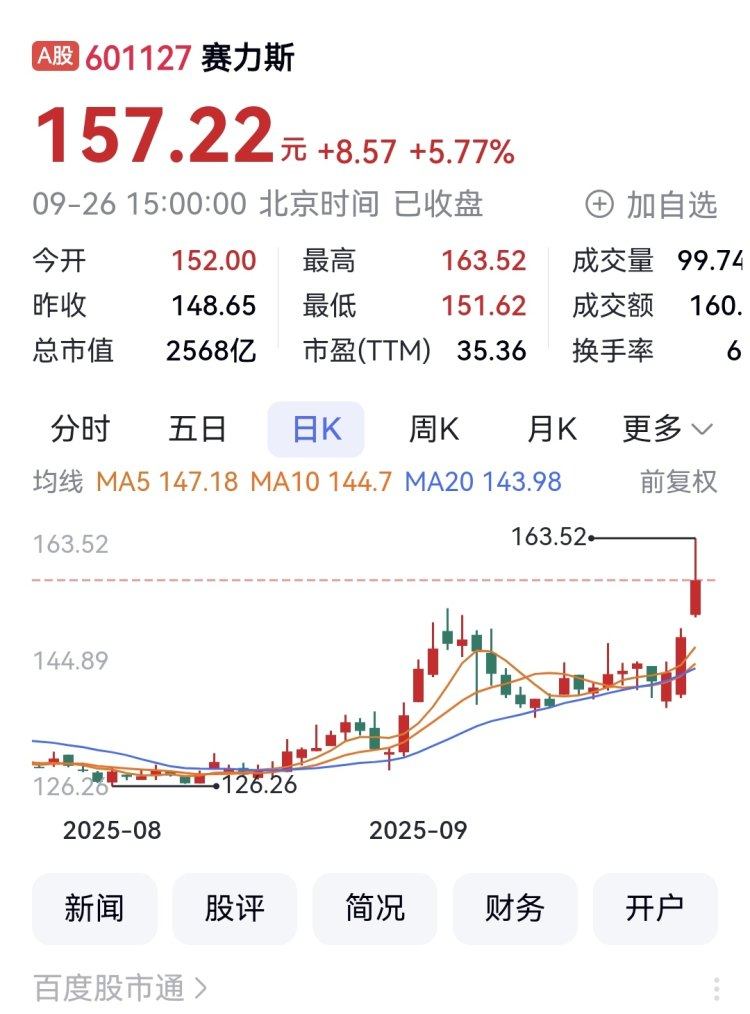Screen dimensions: 750x1014
Task: Add 赛力斯 to watchlist via 加自选
Action: click(x=652, y=205)
